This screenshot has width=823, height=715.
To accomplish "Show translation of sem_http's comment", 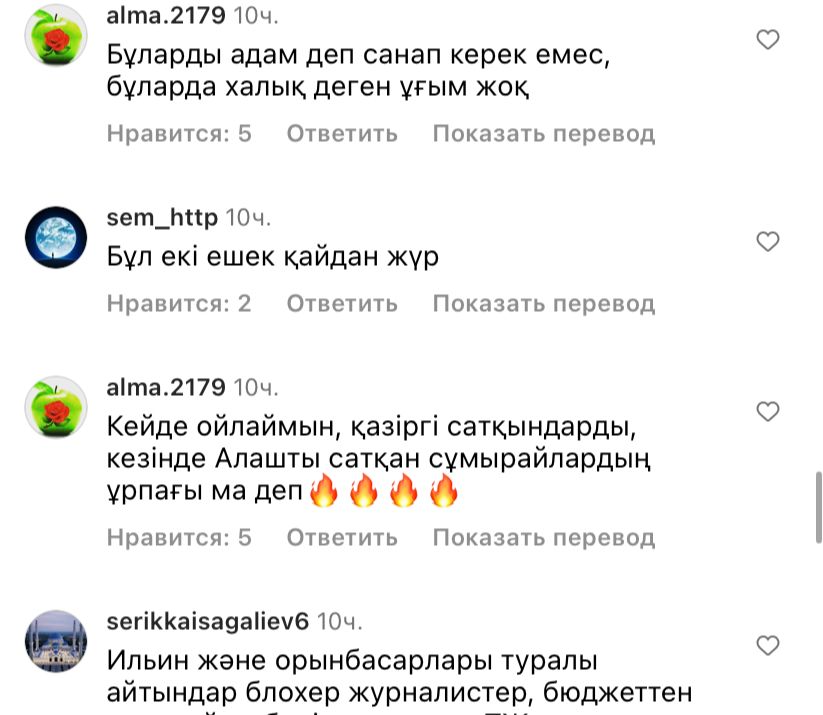I will [543, 303].
